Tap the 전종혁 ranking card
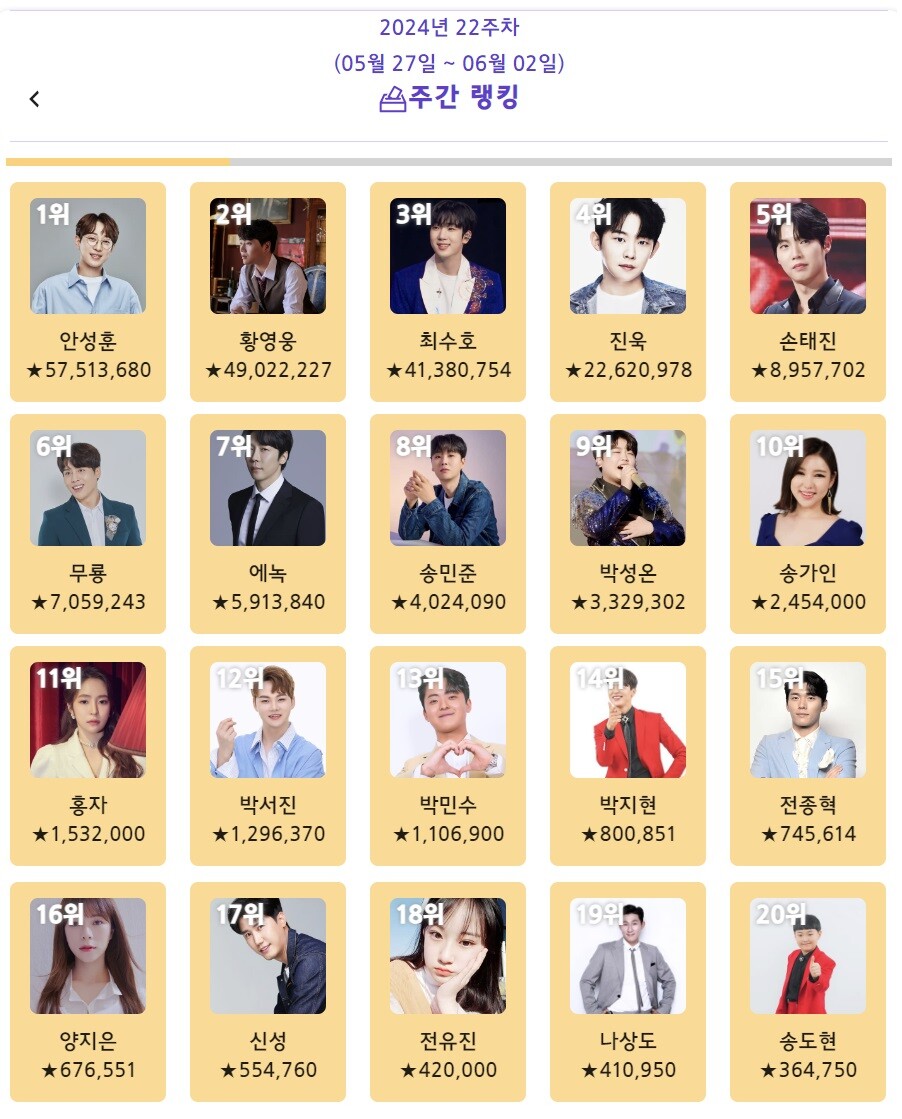902x1119 pixels. pyautogui.click(x=808, y=755)
